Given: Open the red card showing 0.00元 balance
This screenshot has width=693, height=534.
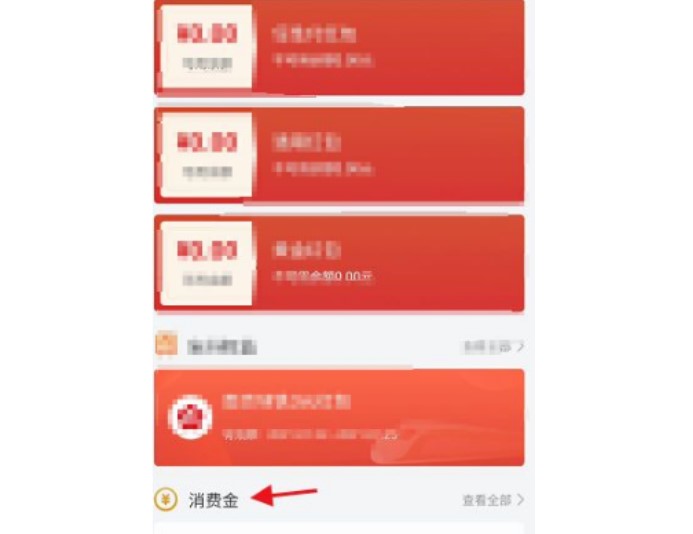Looking at the screenshot, I should (338, 262).
